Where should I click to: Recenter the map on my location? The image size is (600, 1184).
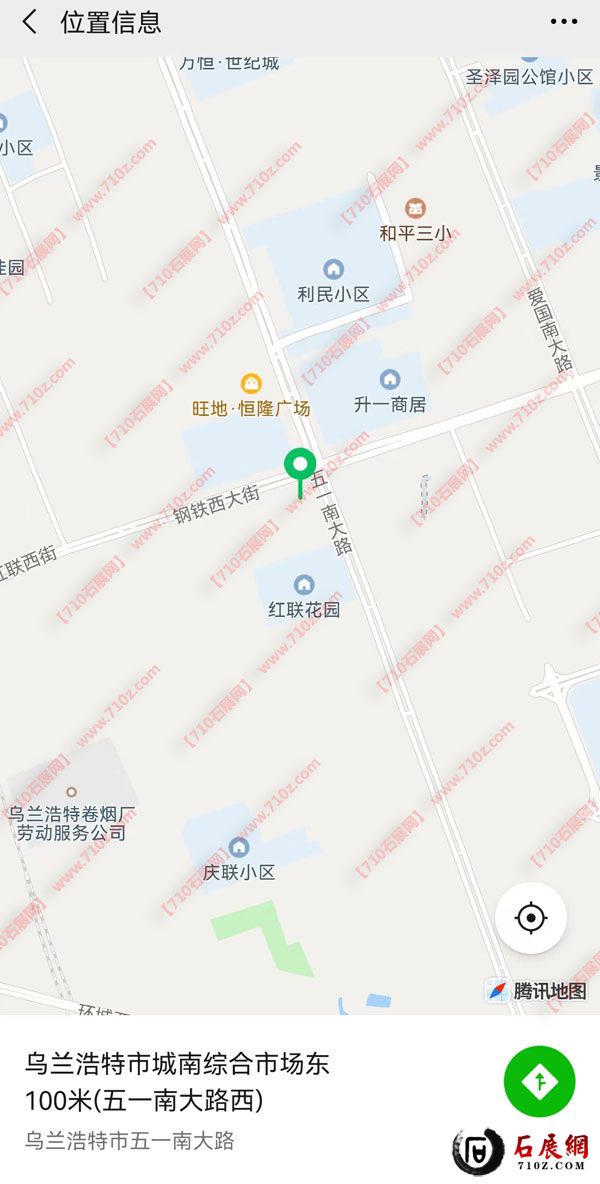[x=531, y=917]
